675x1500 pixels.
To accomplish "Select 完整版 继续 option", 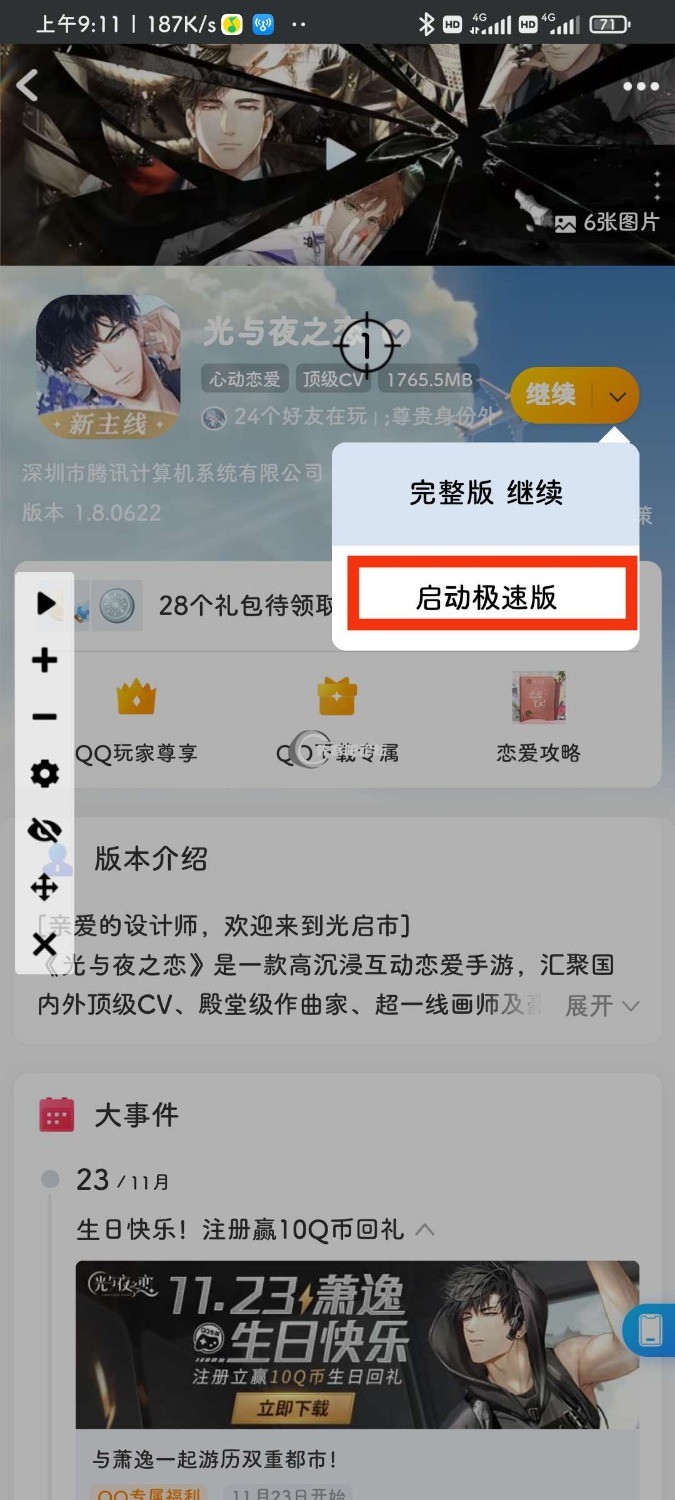I will coord(486,493).
